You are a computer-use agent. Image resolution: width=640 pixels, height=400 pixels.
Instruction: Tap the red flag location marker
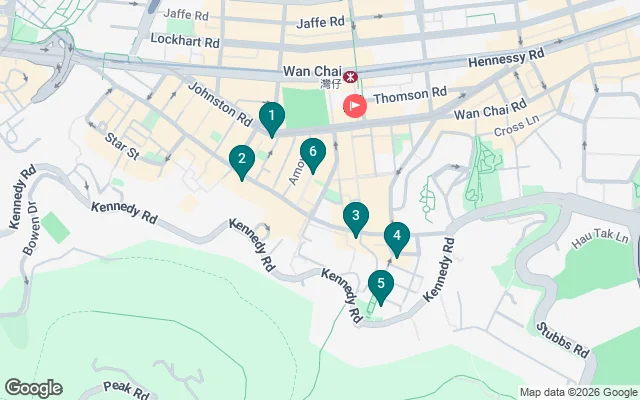pyautogui.click(x=355, y=105)
